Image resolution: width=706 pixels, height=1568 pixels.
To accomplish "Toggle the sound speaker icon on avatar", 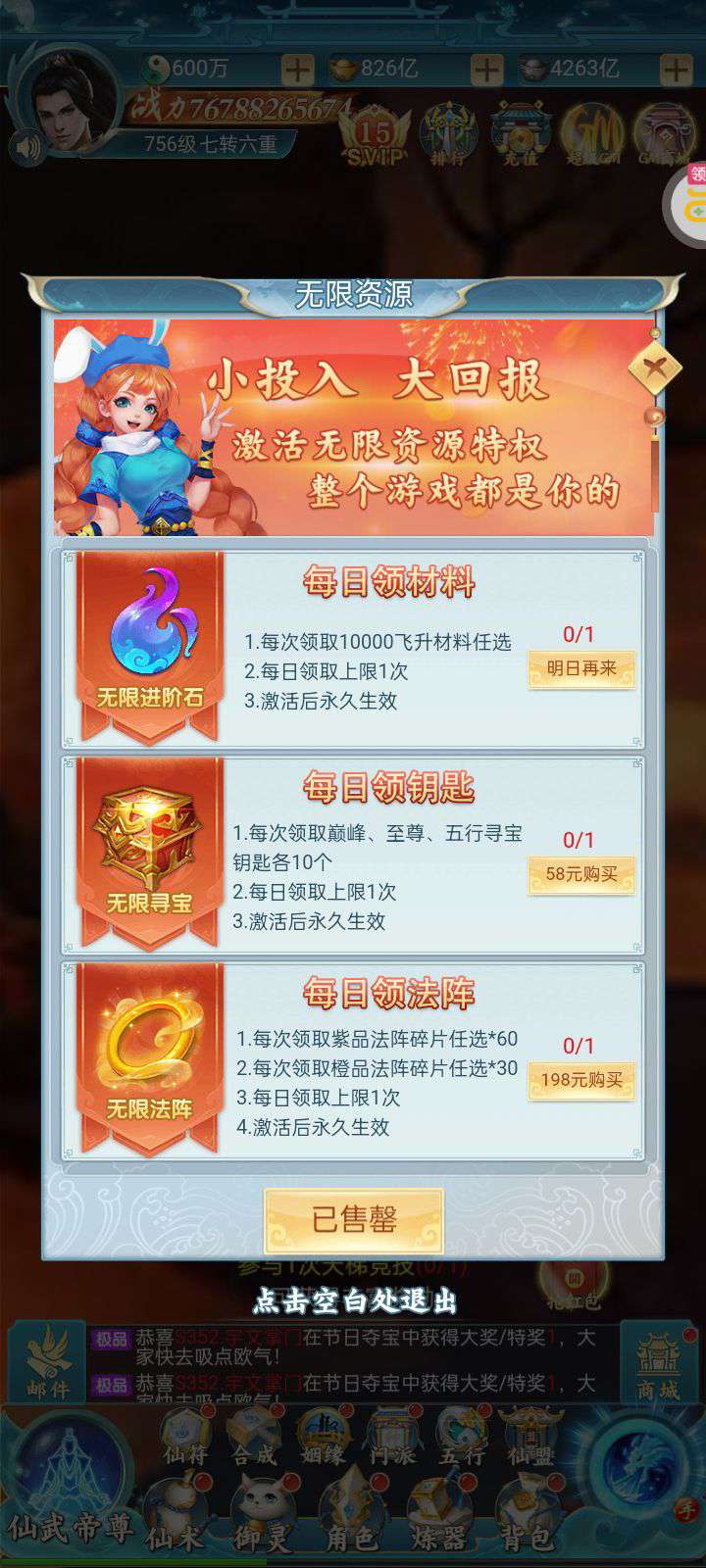I will [25, 149].
